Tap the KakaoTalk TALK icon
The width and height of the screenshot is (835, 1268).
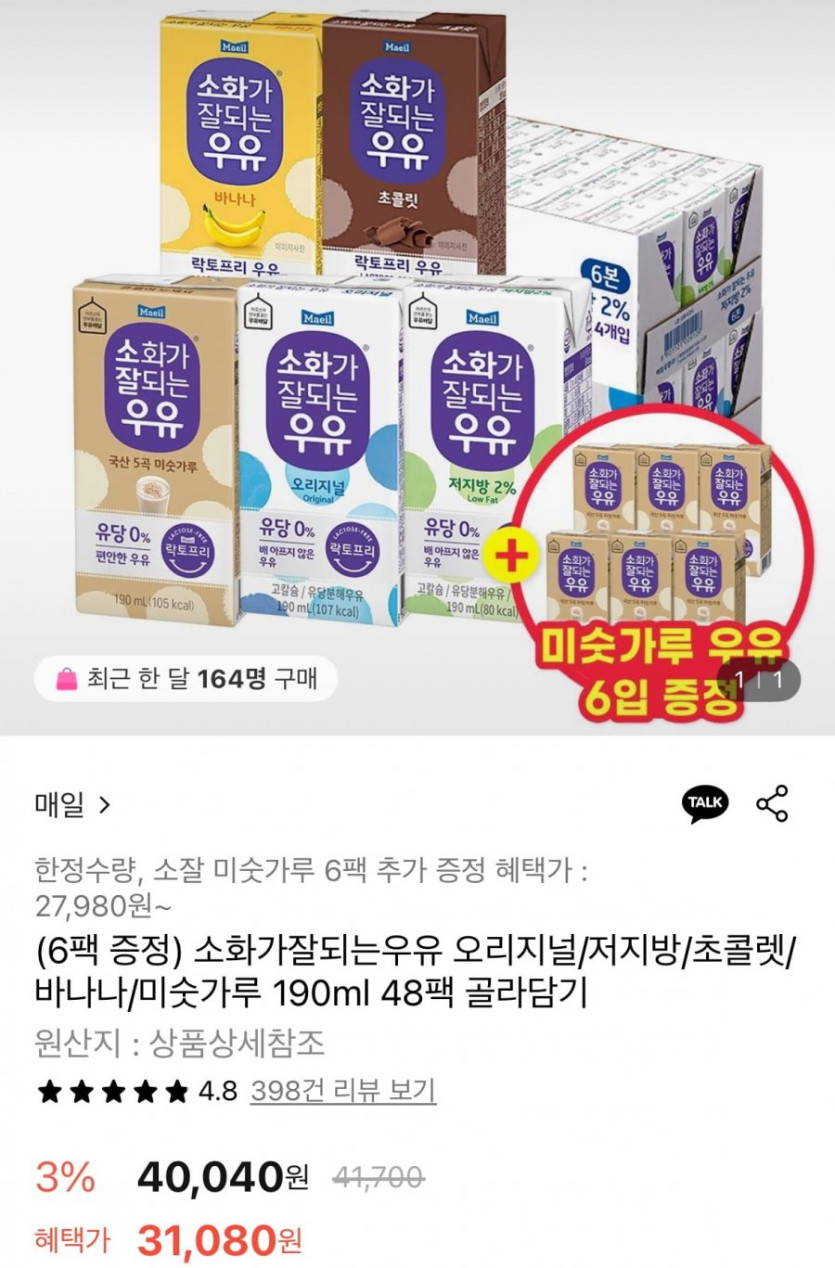coord(705,804)
